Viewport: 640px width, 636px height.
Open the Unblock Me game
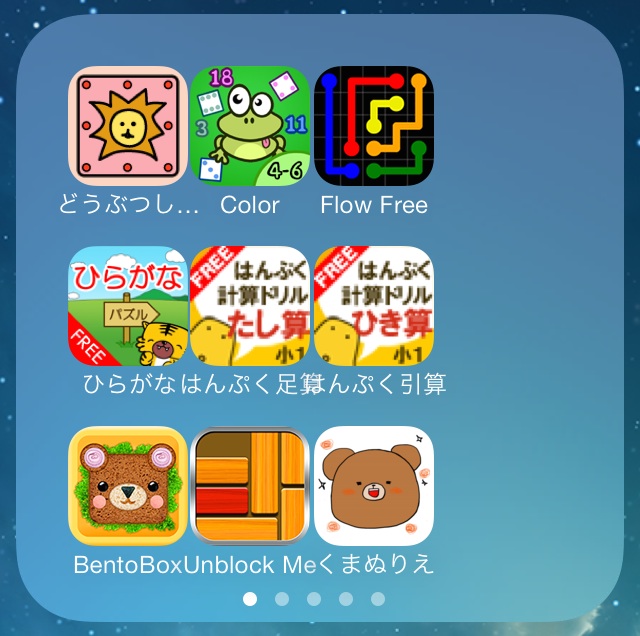[x=250, y=486]
